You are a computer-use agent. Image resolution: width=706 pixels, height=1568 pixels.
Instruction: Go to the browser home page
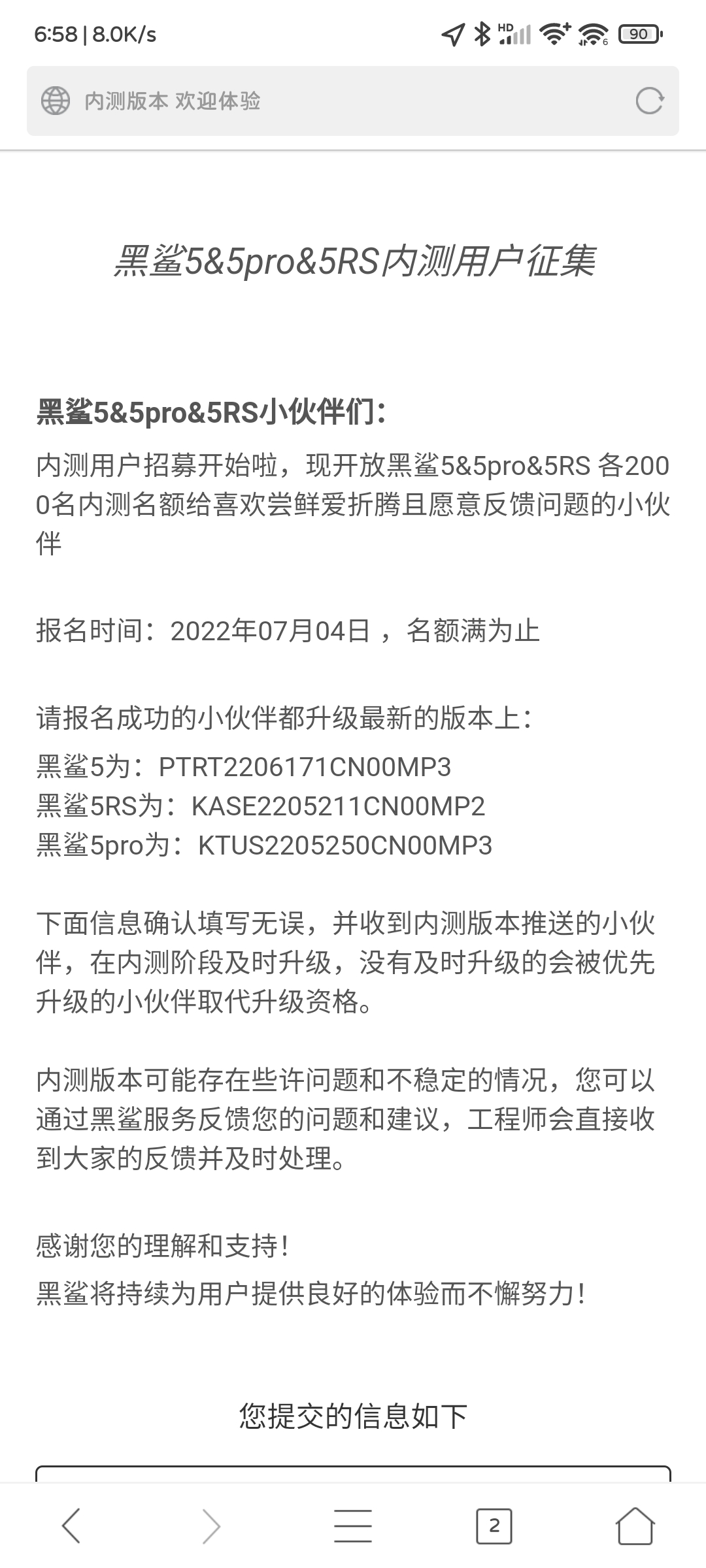pos(635,1526)
